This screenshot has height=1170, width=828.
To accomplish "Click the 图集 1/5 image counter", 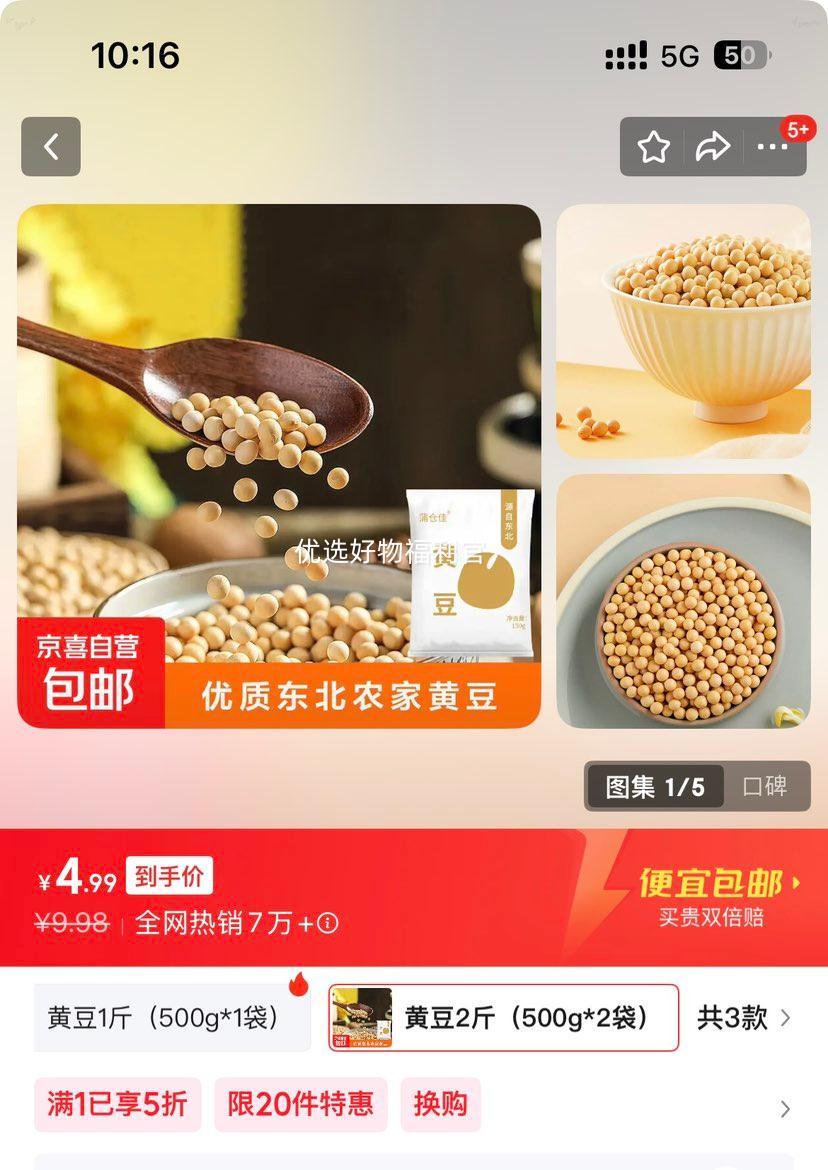I will pyautogui.click(x=653, y=786).
